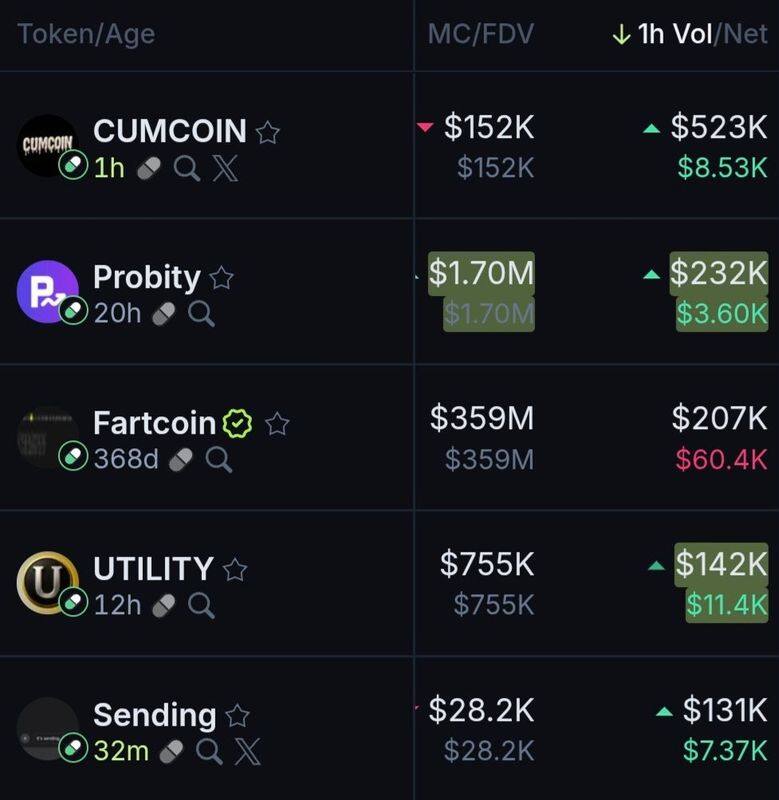779x800 pixels.
Task: Open Sending's X profile link
Action: [247, 751]
